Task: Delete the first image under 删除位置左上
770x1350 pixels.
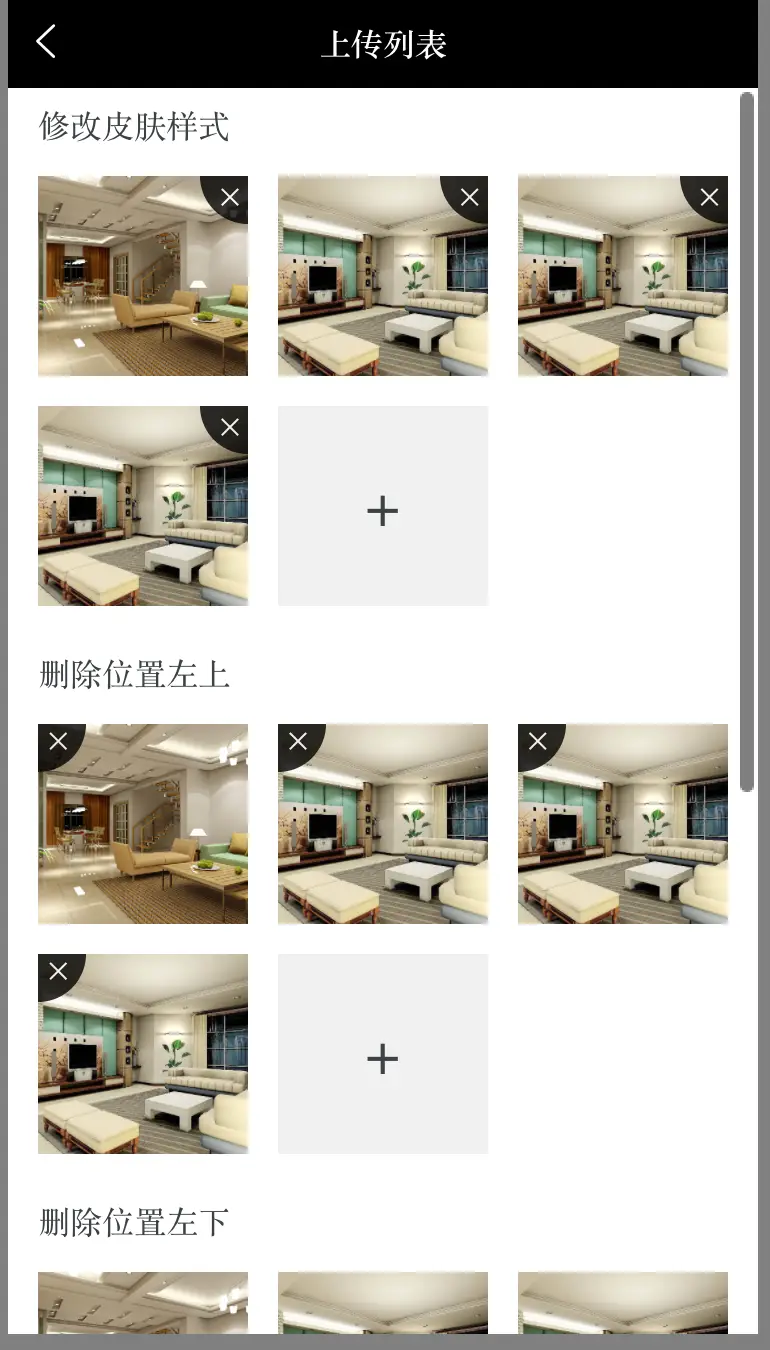Action: pyautogui.click(x=58, y=742)
